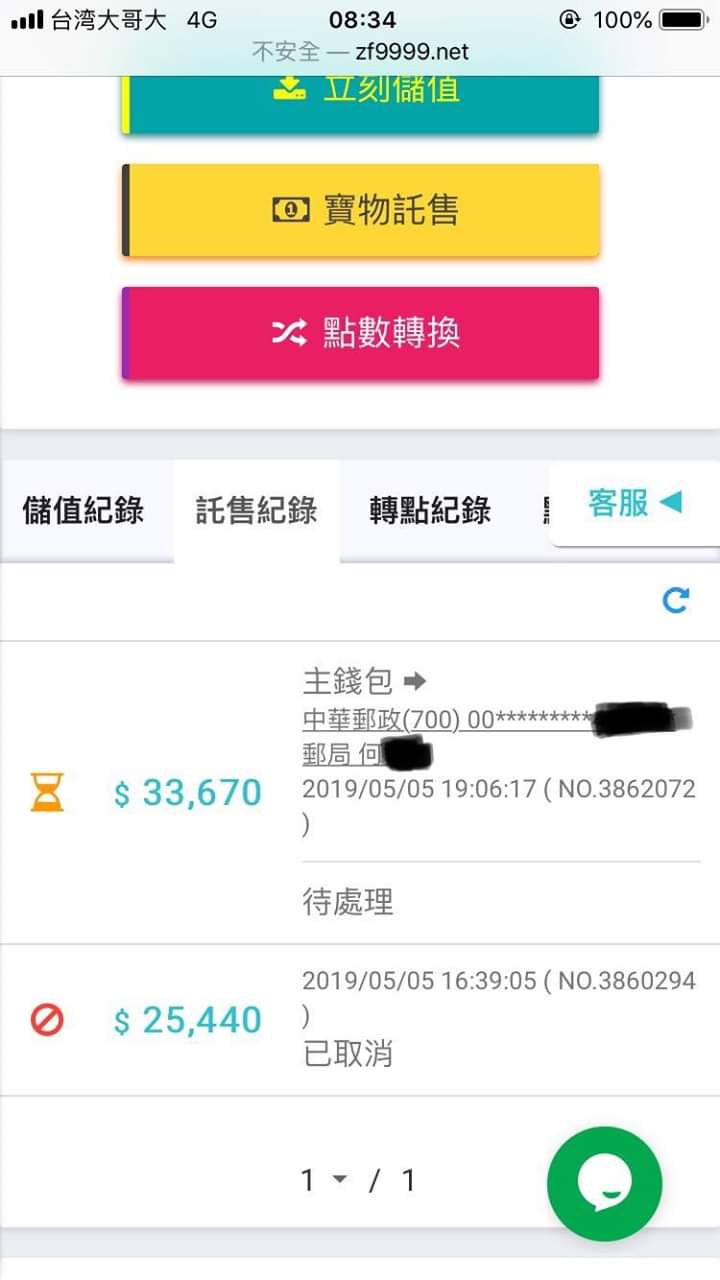
Task: Open 寶物託售
Action: point(360,210)
